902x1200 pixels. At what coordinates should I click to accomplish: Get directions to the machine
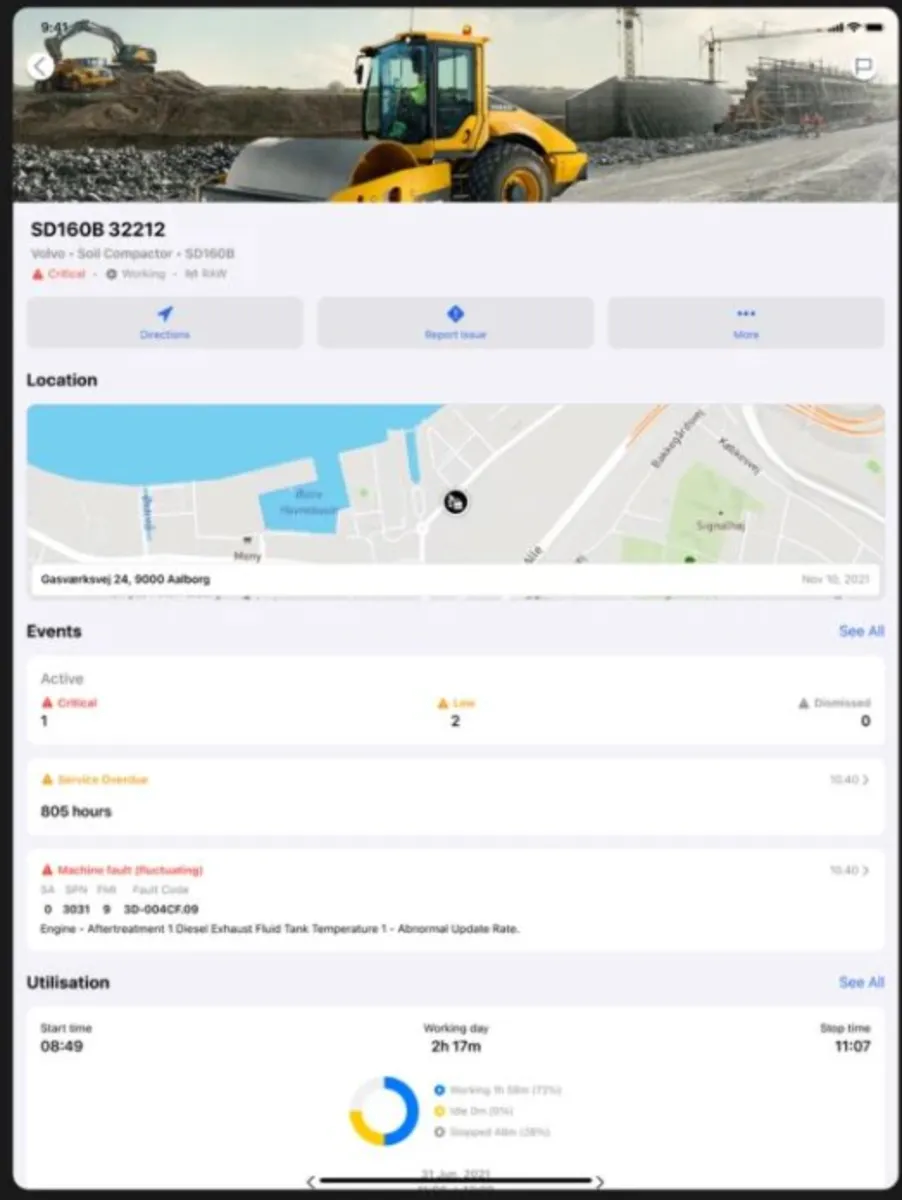click(165, 323)
